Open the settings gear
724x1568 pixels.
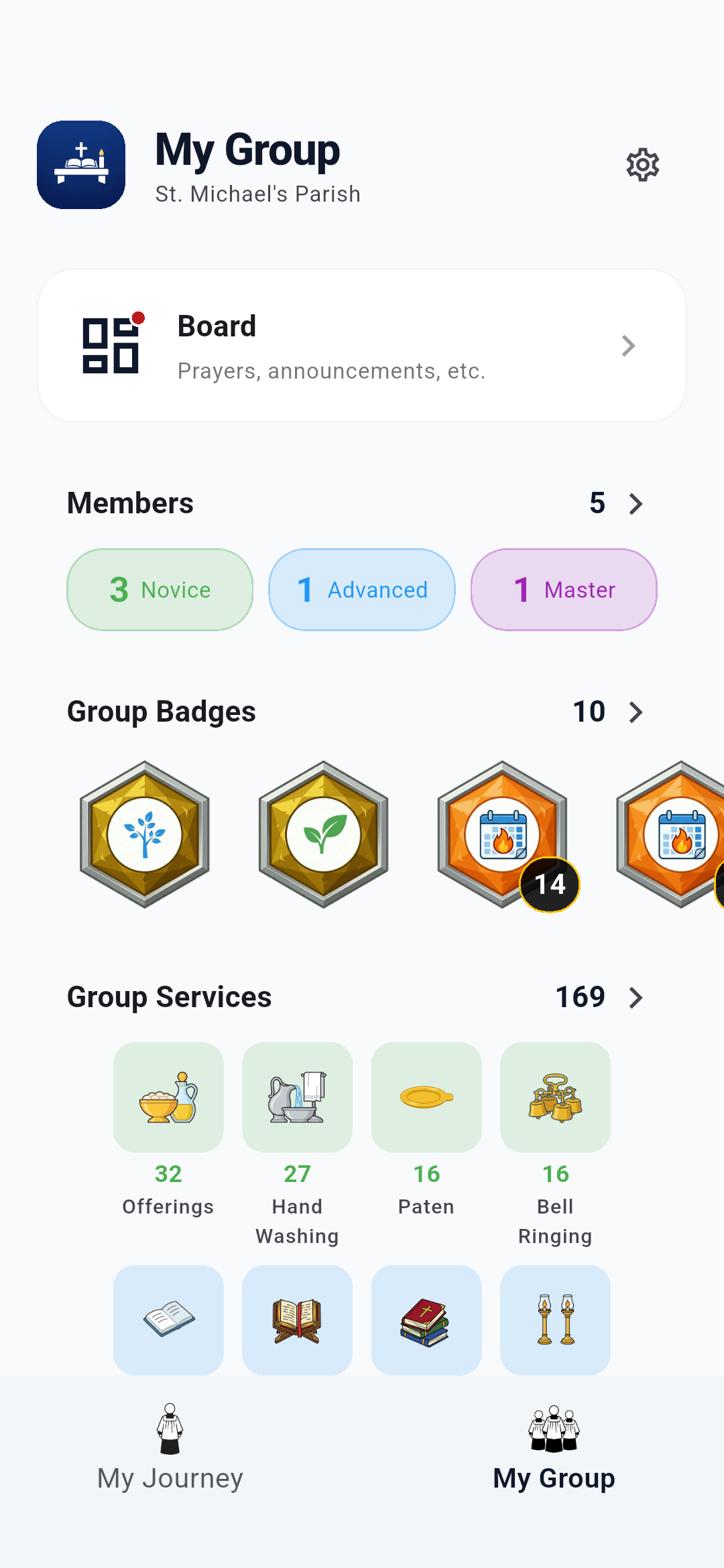click(x=642, y=166)
